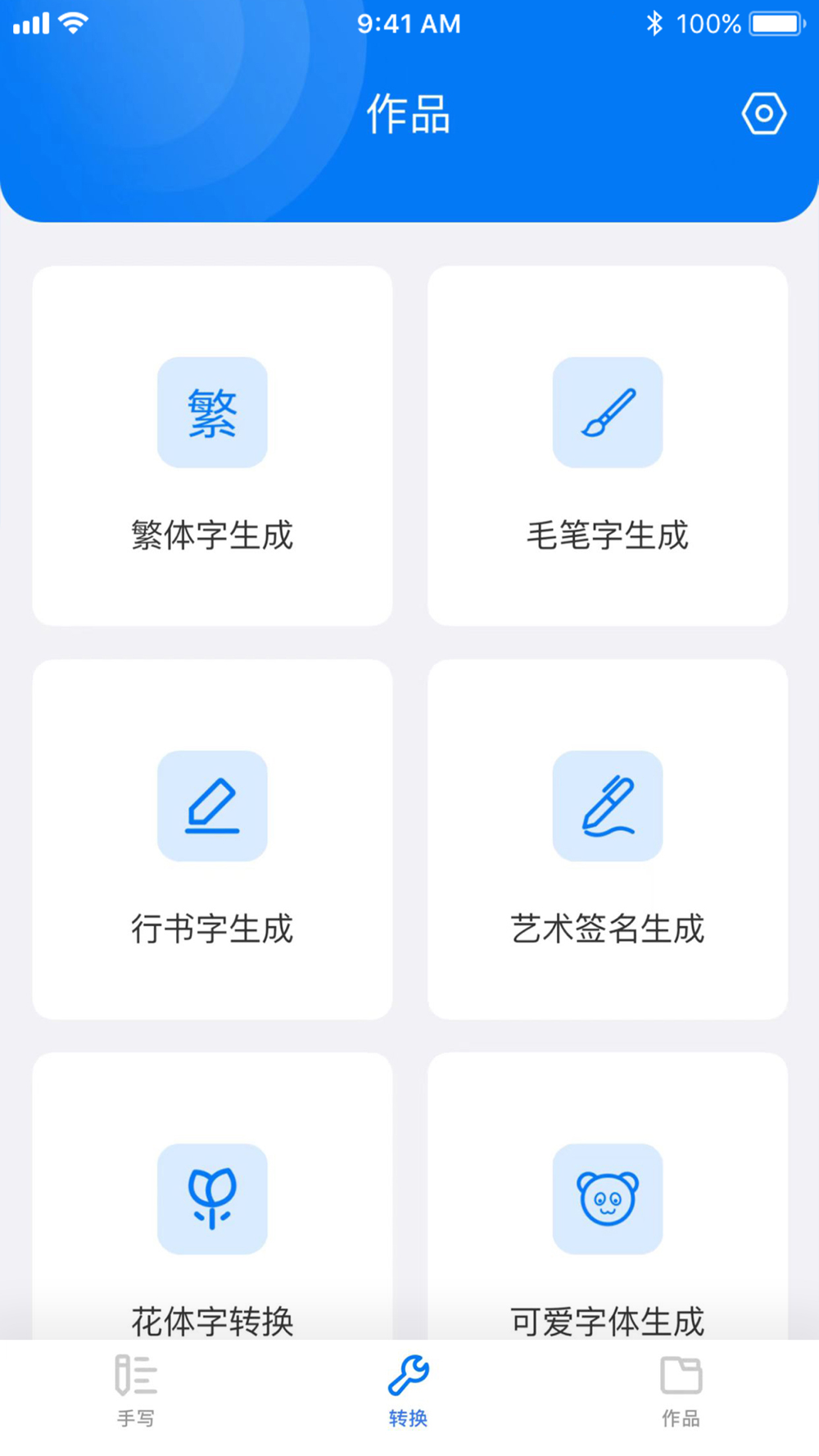819x1456 pixels.
Task: Switch to the 手写 tab
Action: 136,1390
